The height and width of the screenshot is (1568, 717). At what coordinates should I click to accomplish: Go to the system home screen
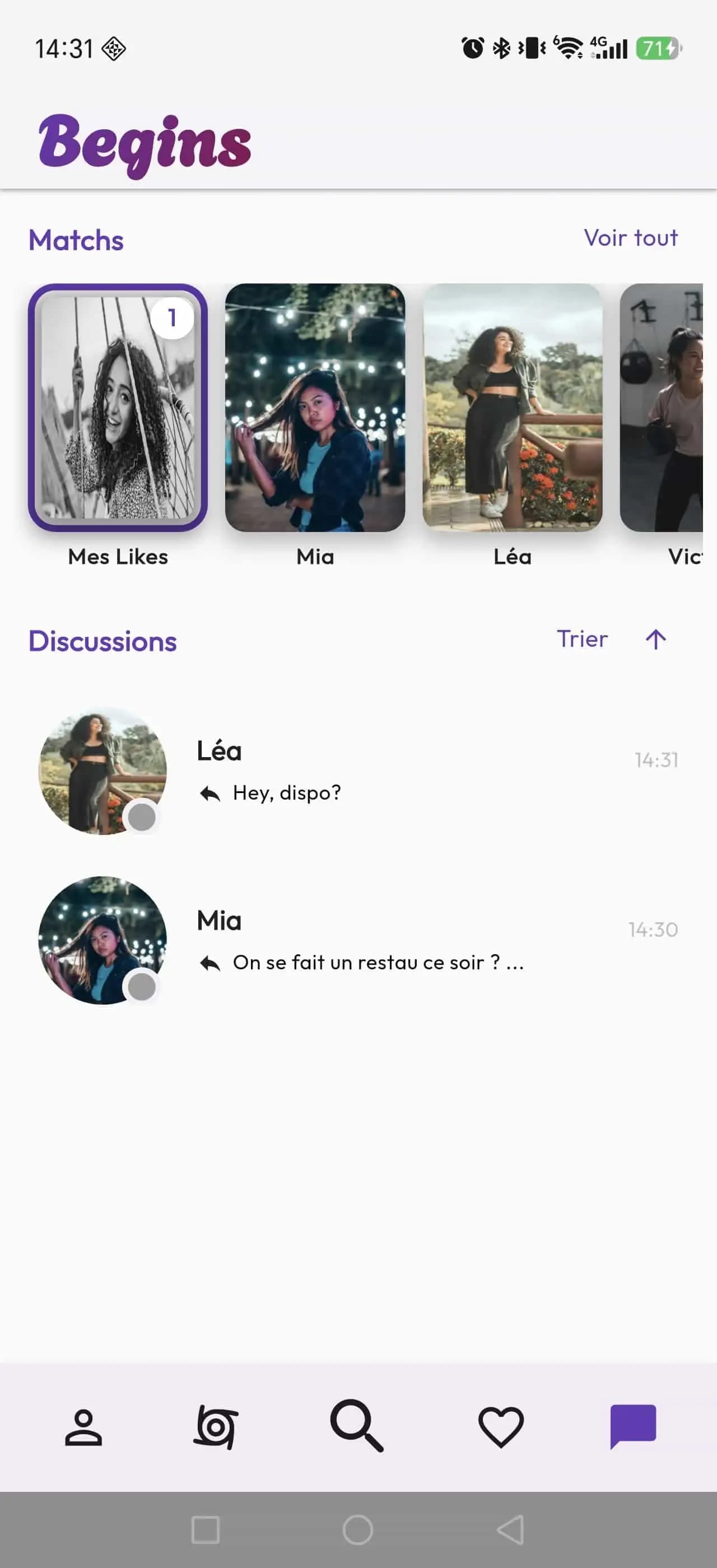point(358,1530)
